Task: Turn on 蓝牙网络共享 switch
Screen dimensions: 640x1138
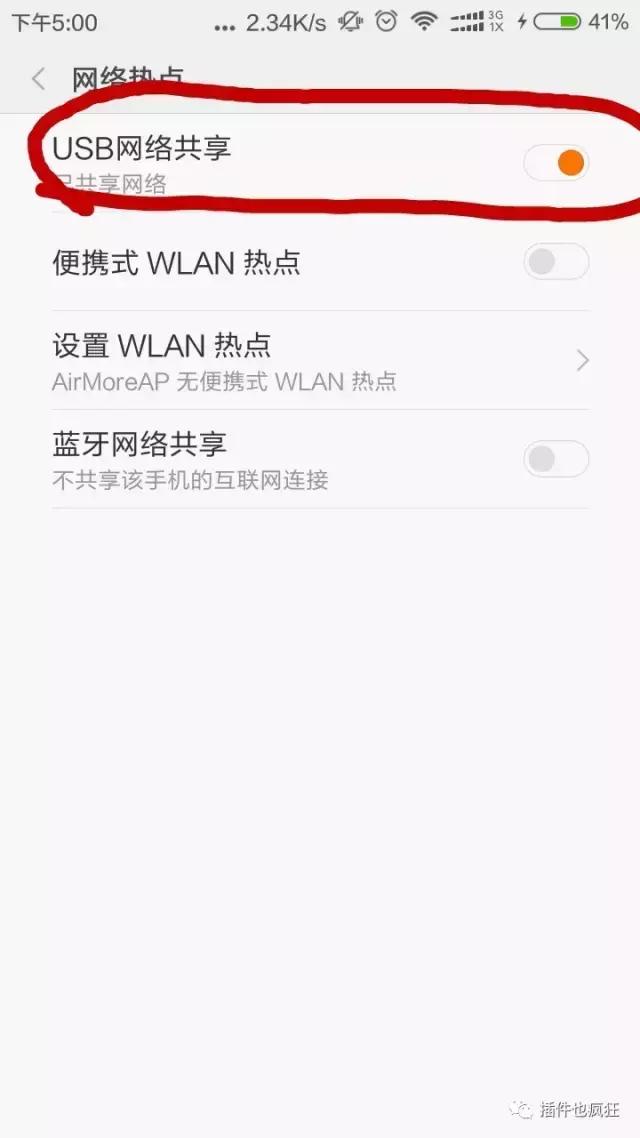Action: click(556, 459)
